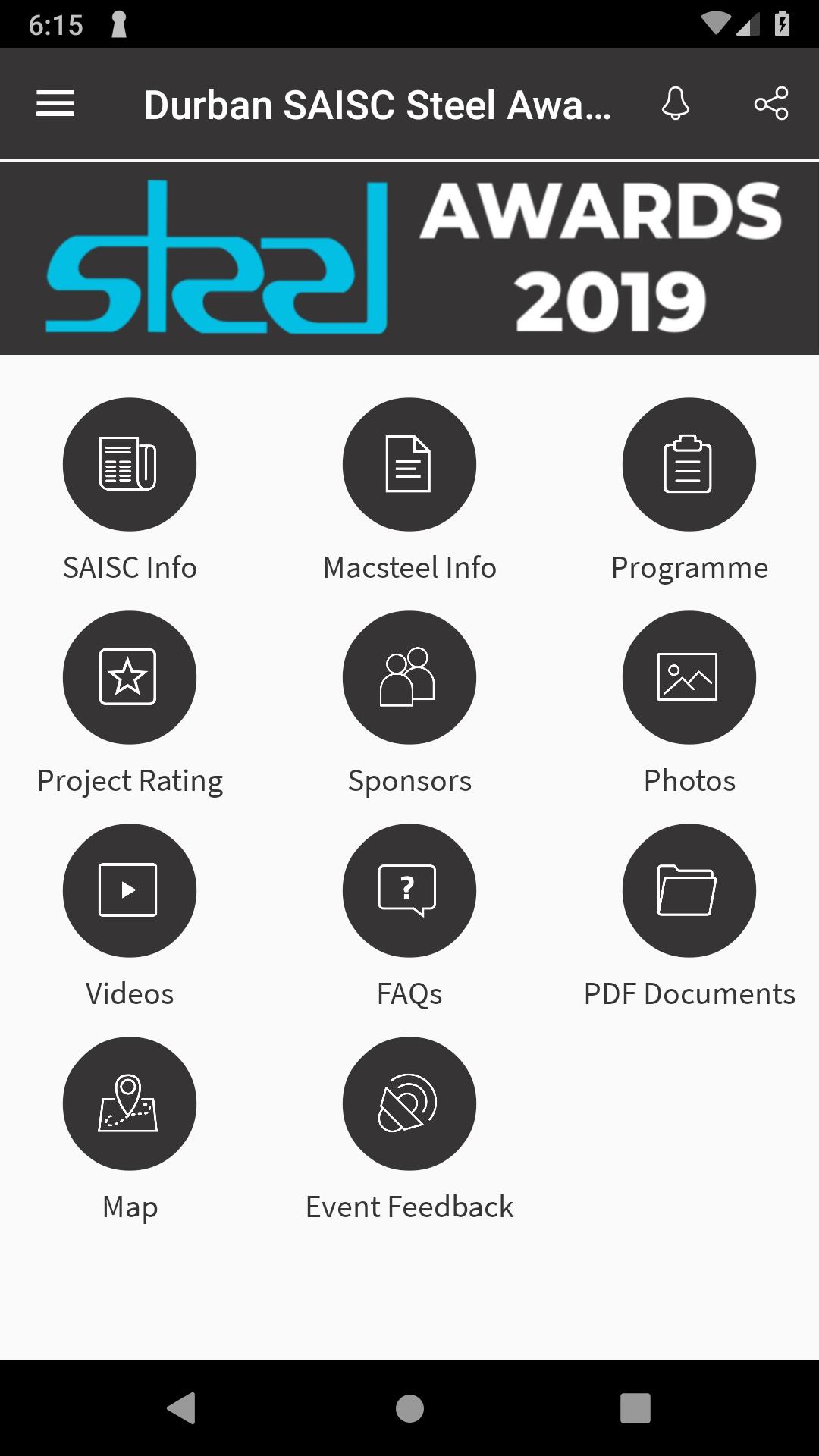
Task: Select the Project Rating star icon
Action: 129,677
